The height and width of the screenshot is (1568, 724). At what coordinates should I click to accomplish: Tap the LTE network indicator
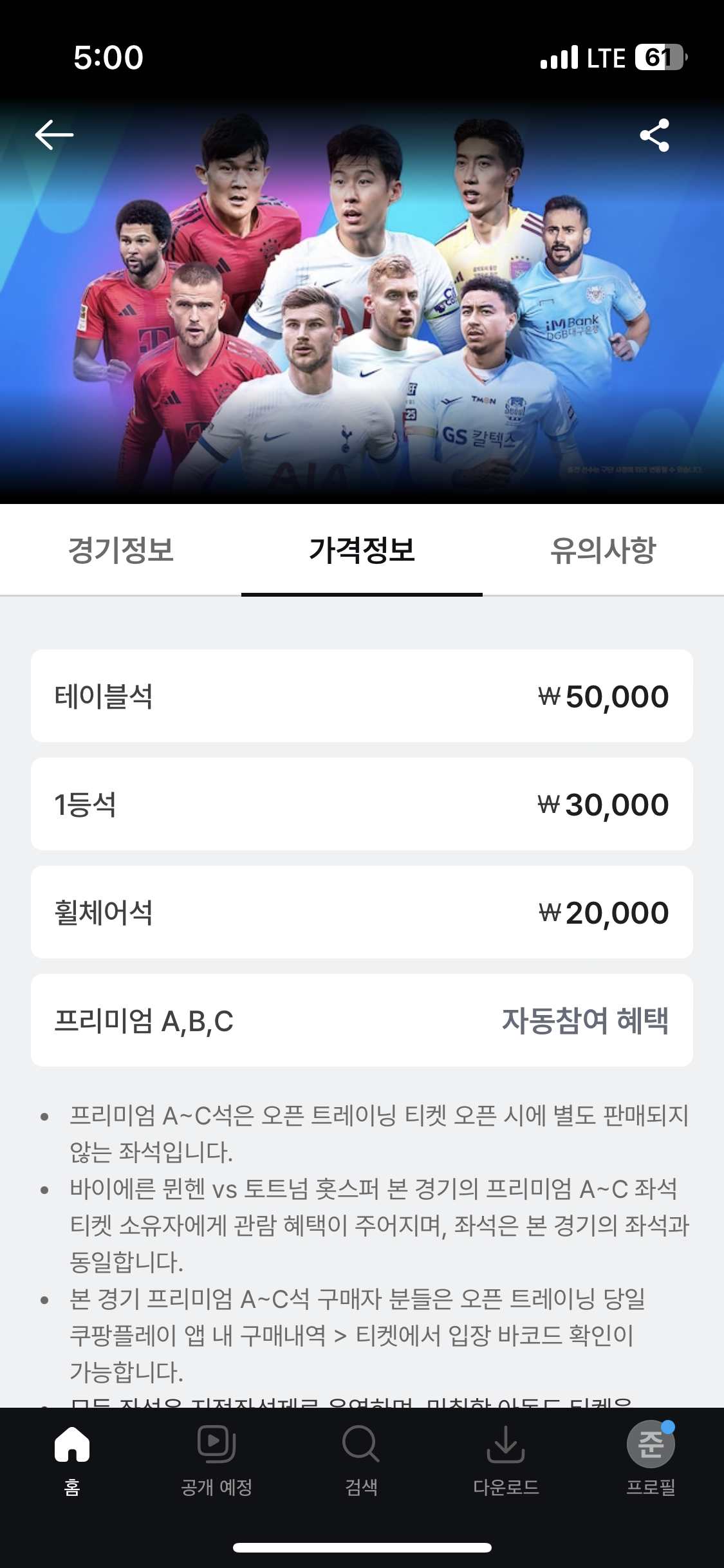pos(606,59)
